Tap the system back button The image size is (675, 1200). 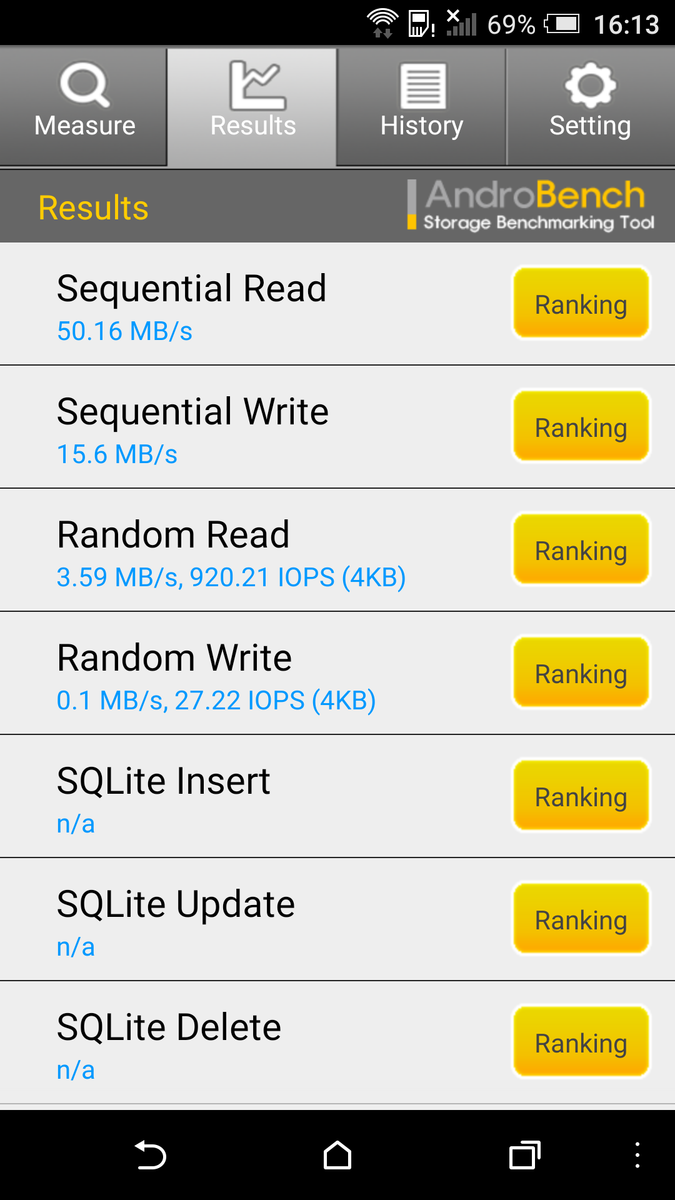point(150,1156)
